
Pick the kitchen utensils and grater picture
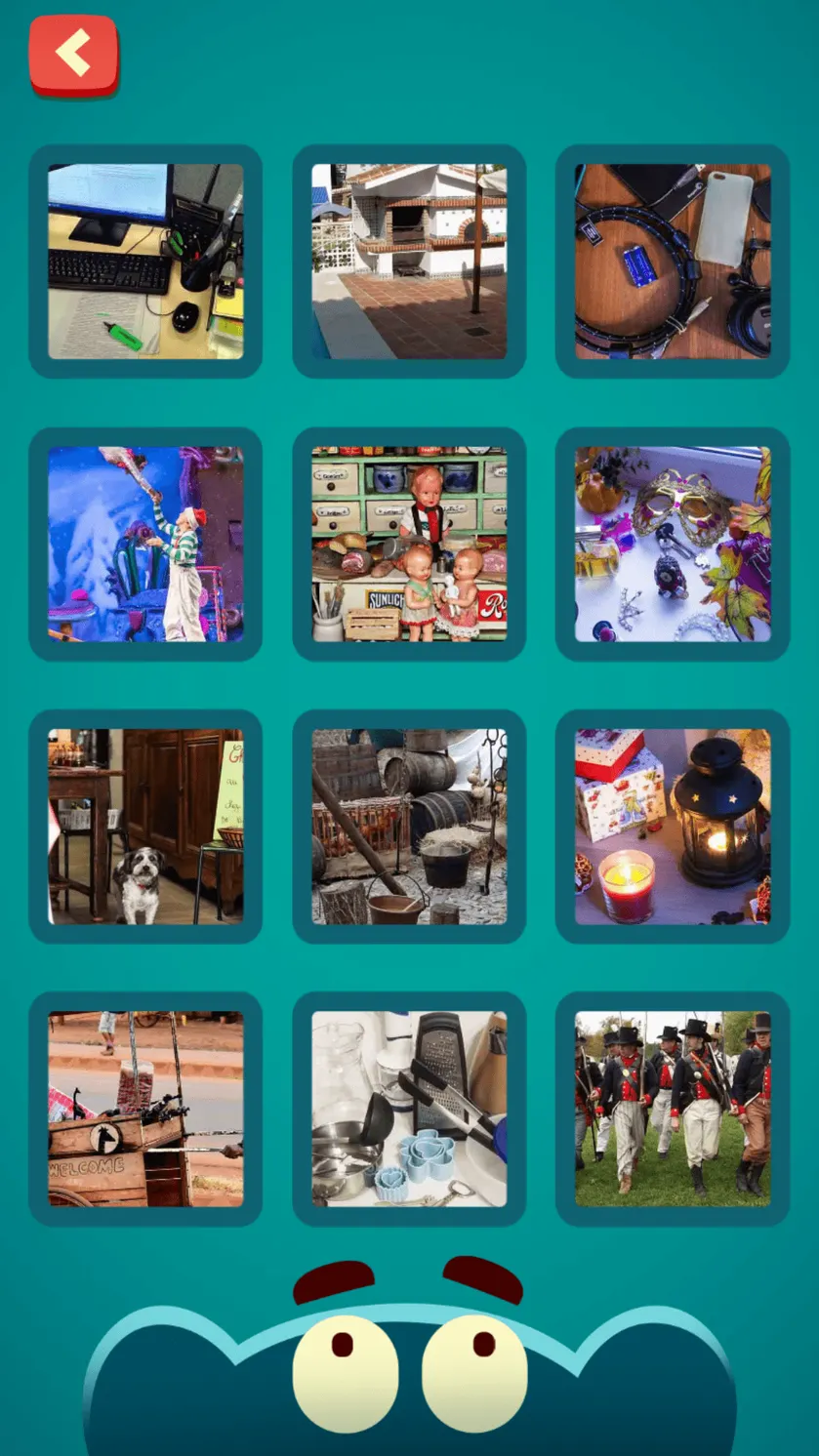[409, 1109]
